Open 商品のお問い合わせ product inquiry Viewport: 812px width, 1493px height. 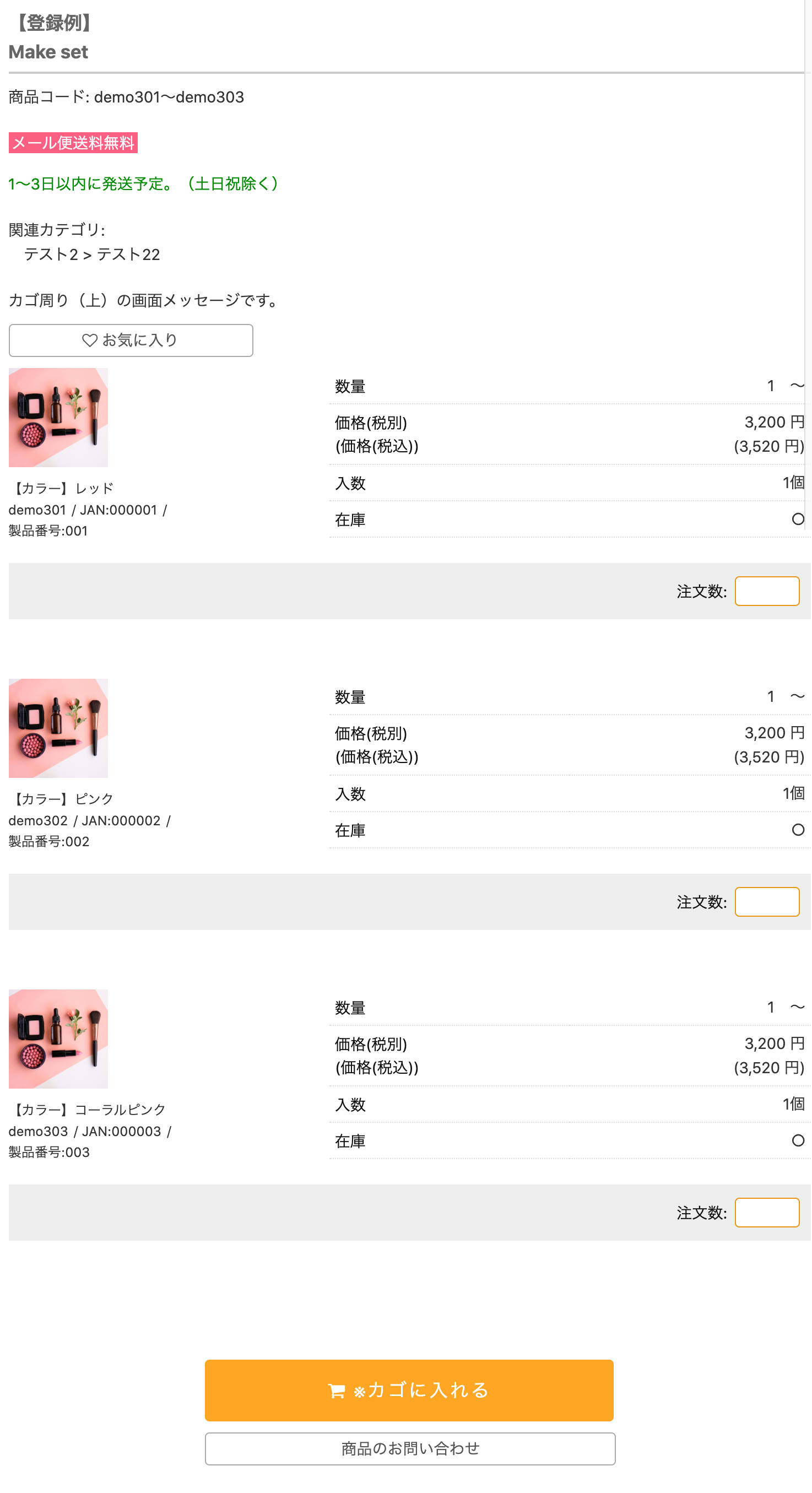pos(410,1448)
